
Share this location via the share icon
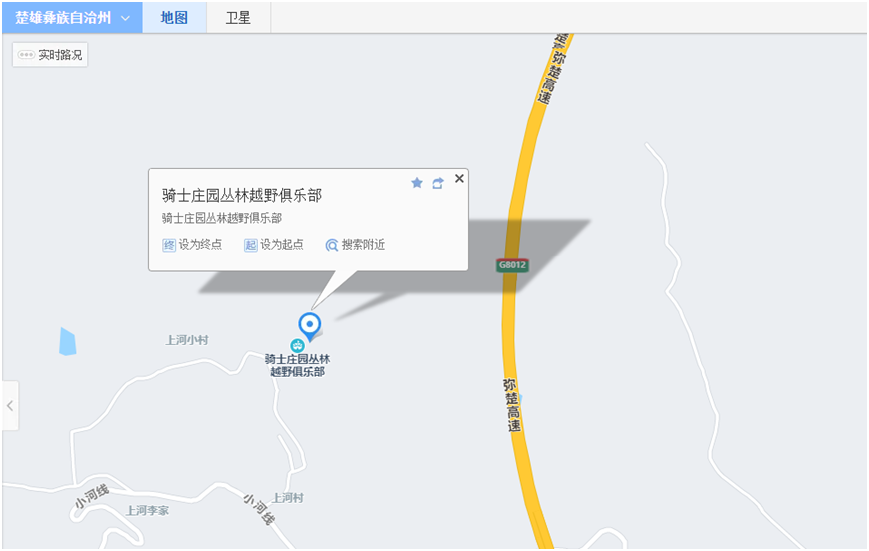tap(438, 183)
